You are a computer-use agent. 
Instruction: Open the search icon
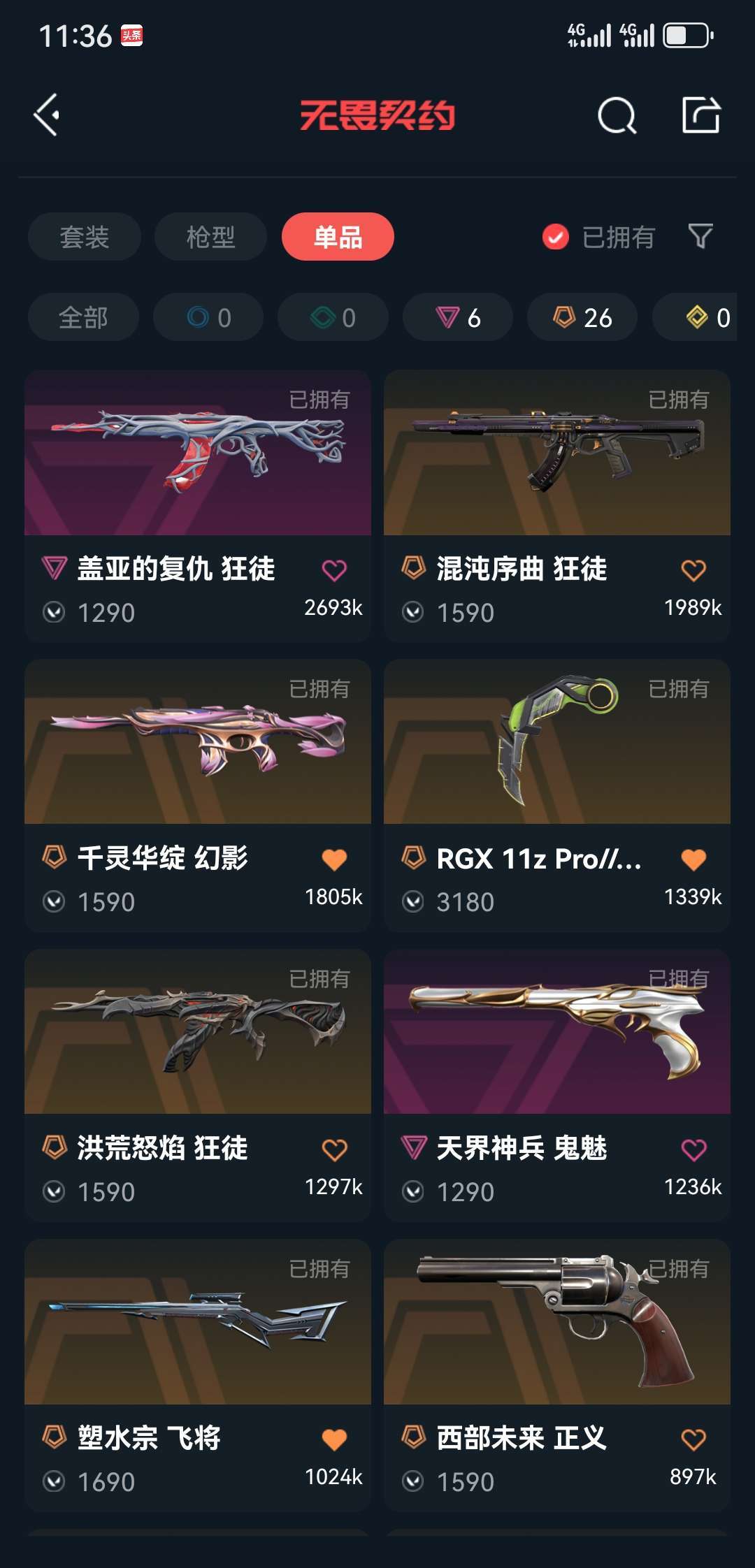617,115
